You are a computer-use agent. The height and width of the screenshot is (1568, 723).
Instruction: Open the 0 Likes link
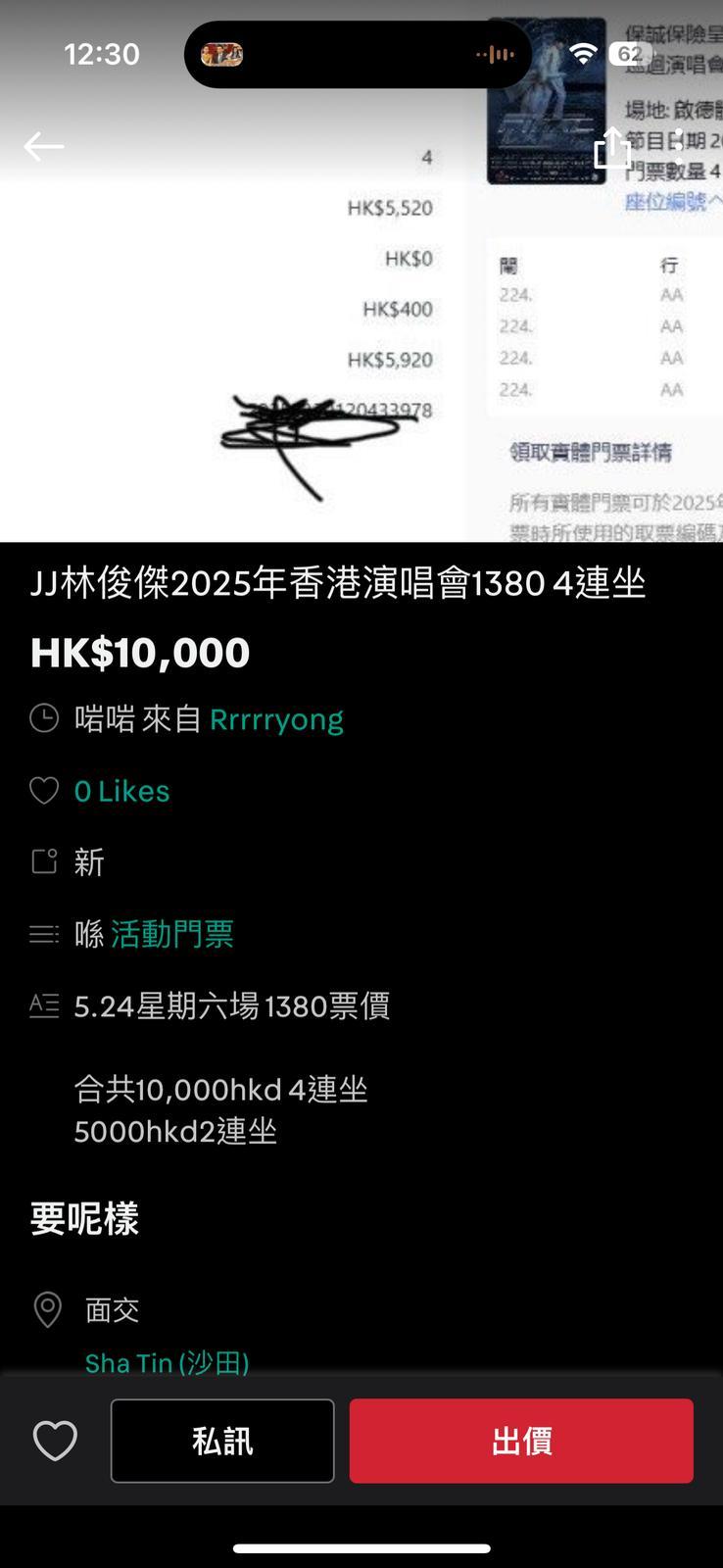coord(121,791)
